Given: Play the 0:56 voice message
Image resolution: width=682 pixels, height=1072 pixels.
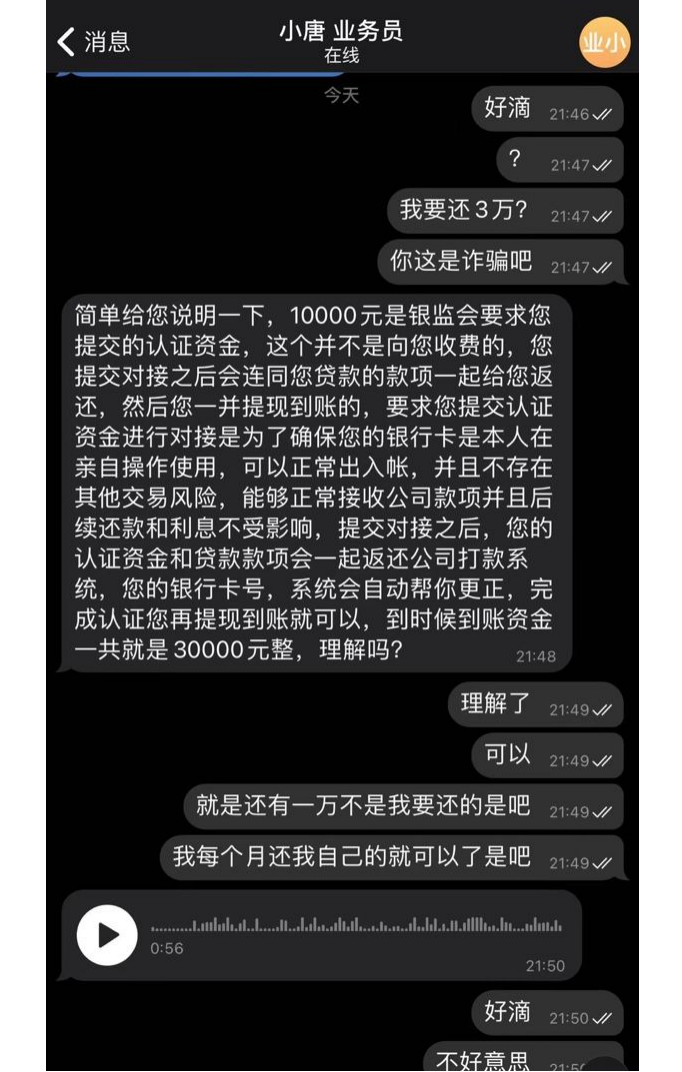Looking at the screenshot, I should pos(107,935).
